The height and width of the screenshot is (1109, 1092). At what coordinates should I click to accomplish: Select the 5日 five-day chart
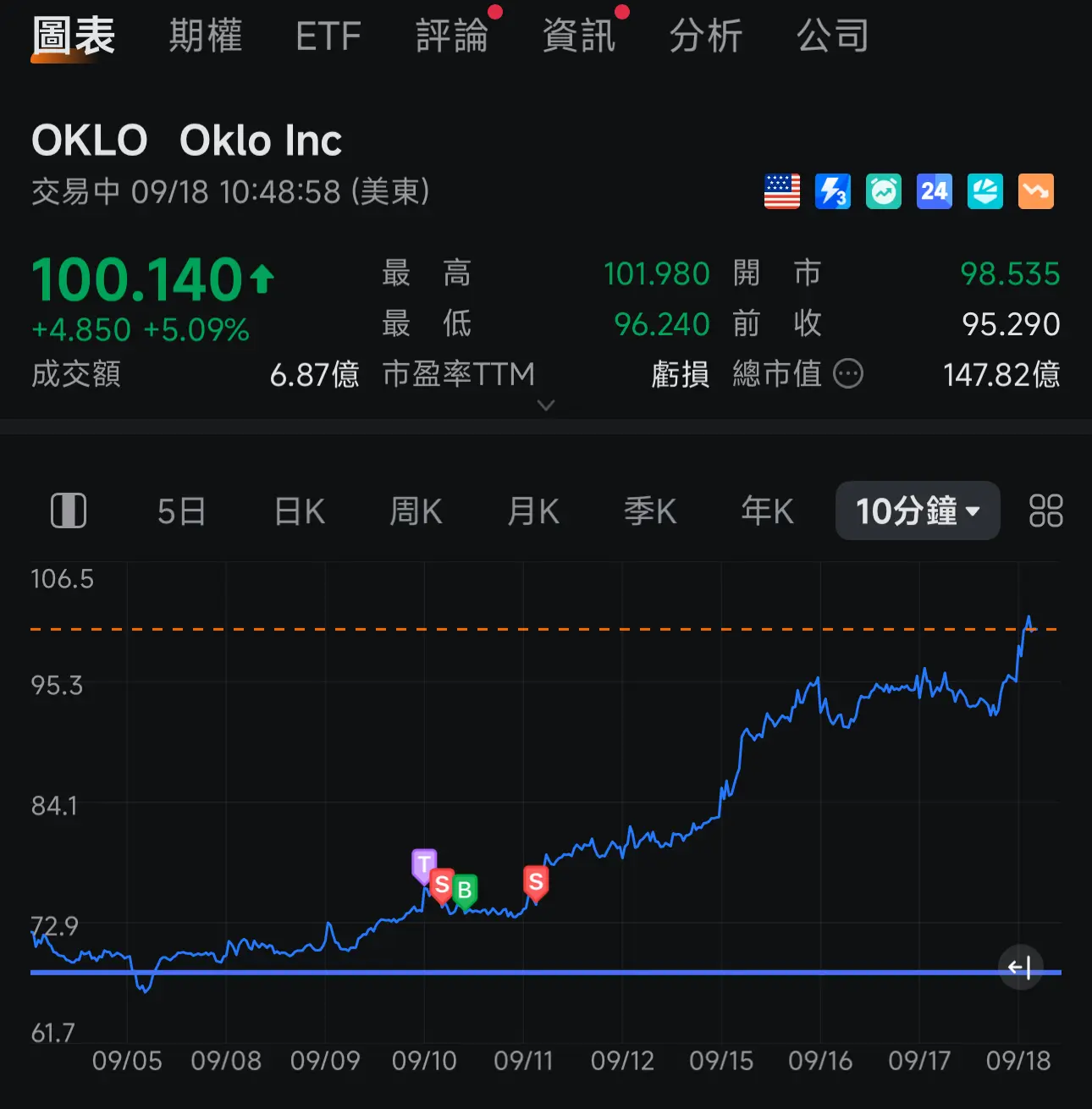click(180, 510)
